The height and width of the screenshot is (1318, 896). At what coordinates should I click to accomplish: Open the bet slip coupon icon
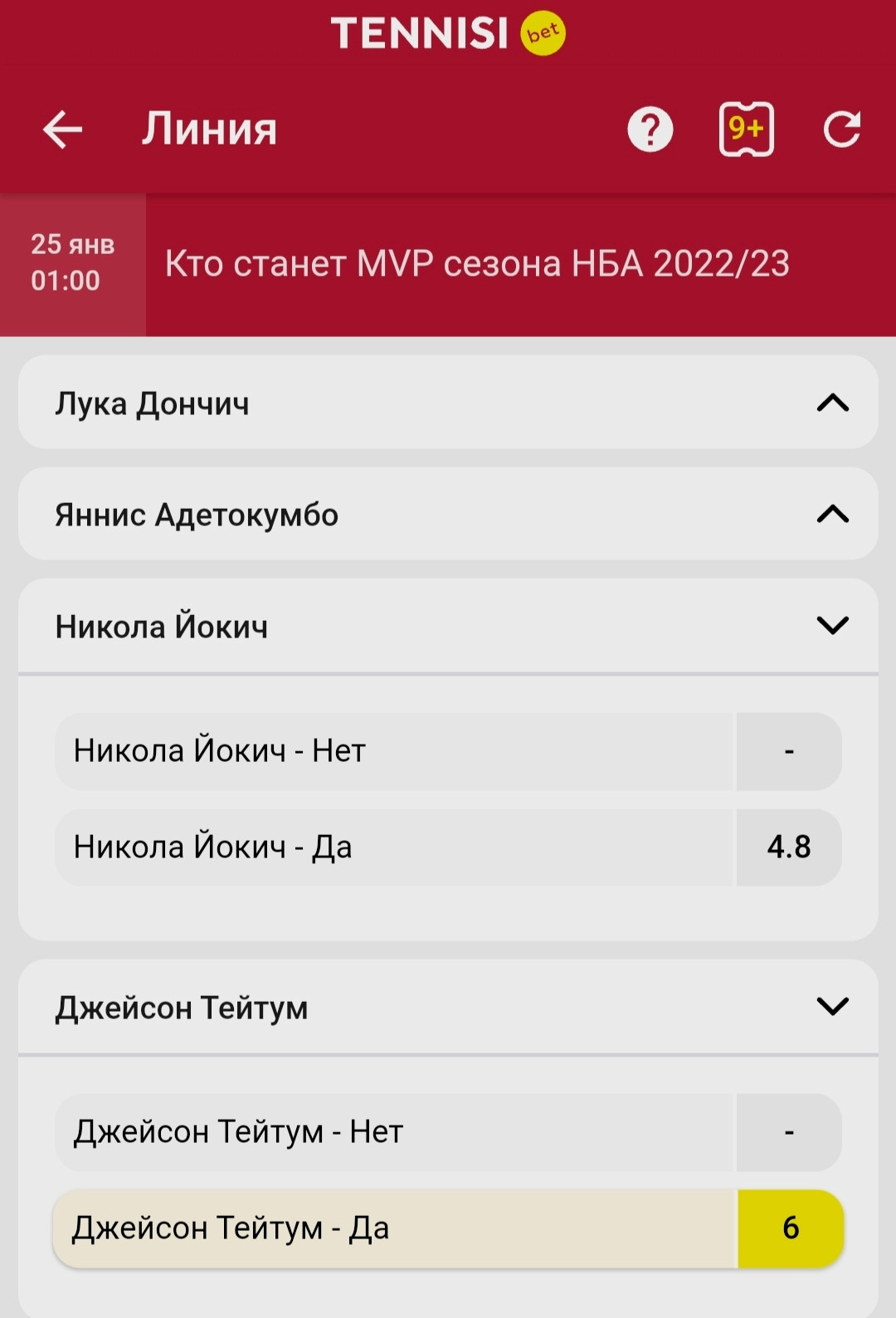coord(746,129)
